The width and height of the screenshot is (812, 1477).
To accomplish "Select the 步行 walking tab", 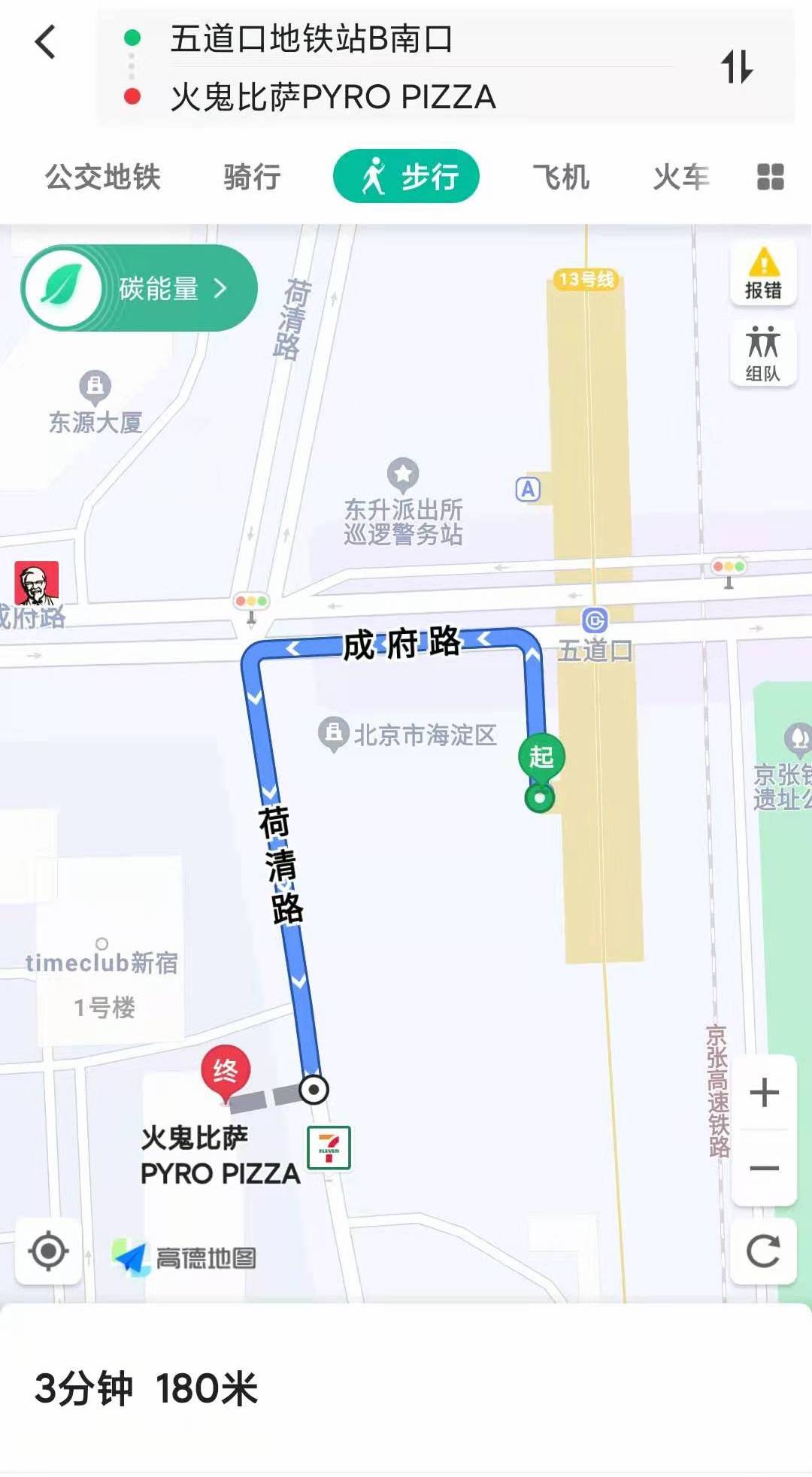I will (406, 177).
